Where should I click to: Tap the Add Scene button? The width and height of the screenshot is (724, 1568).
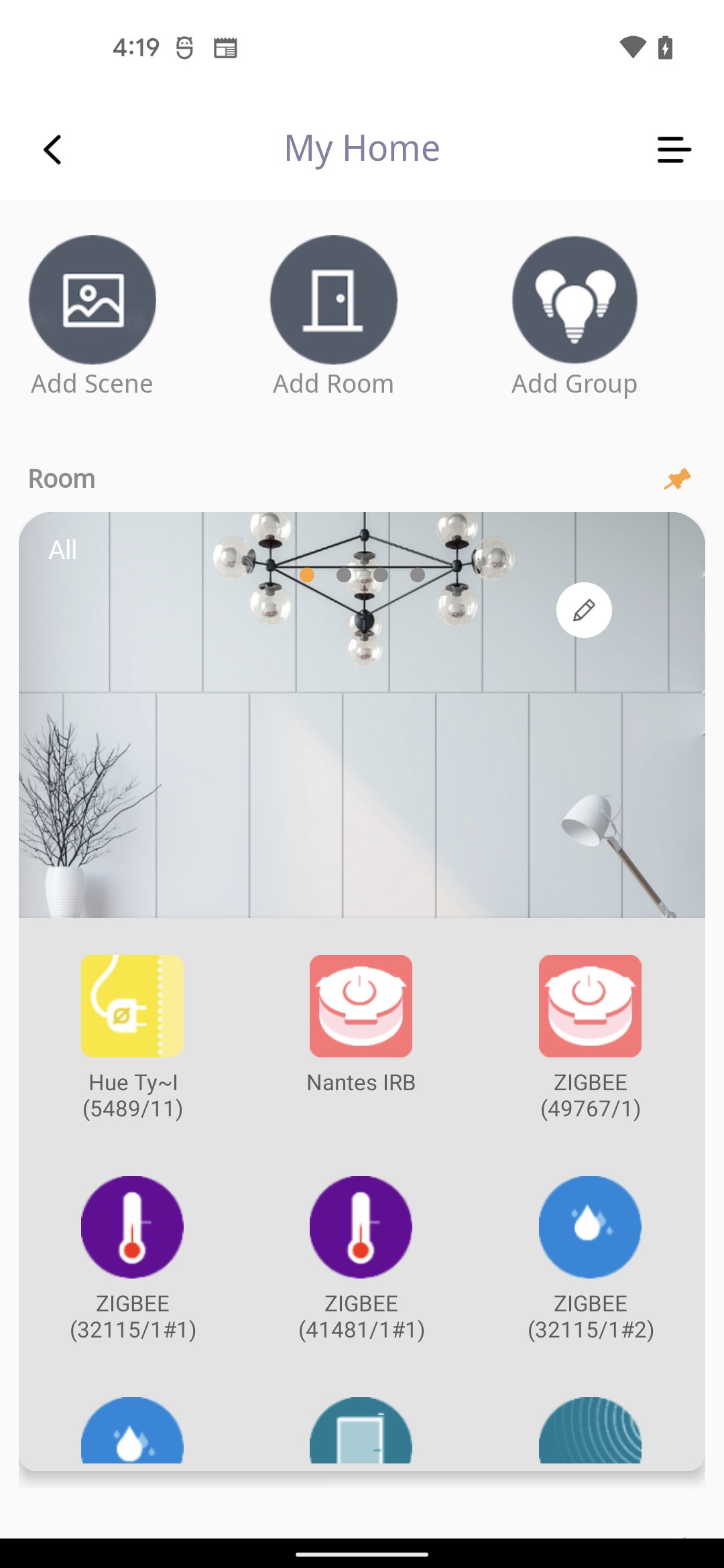(93, 300)
